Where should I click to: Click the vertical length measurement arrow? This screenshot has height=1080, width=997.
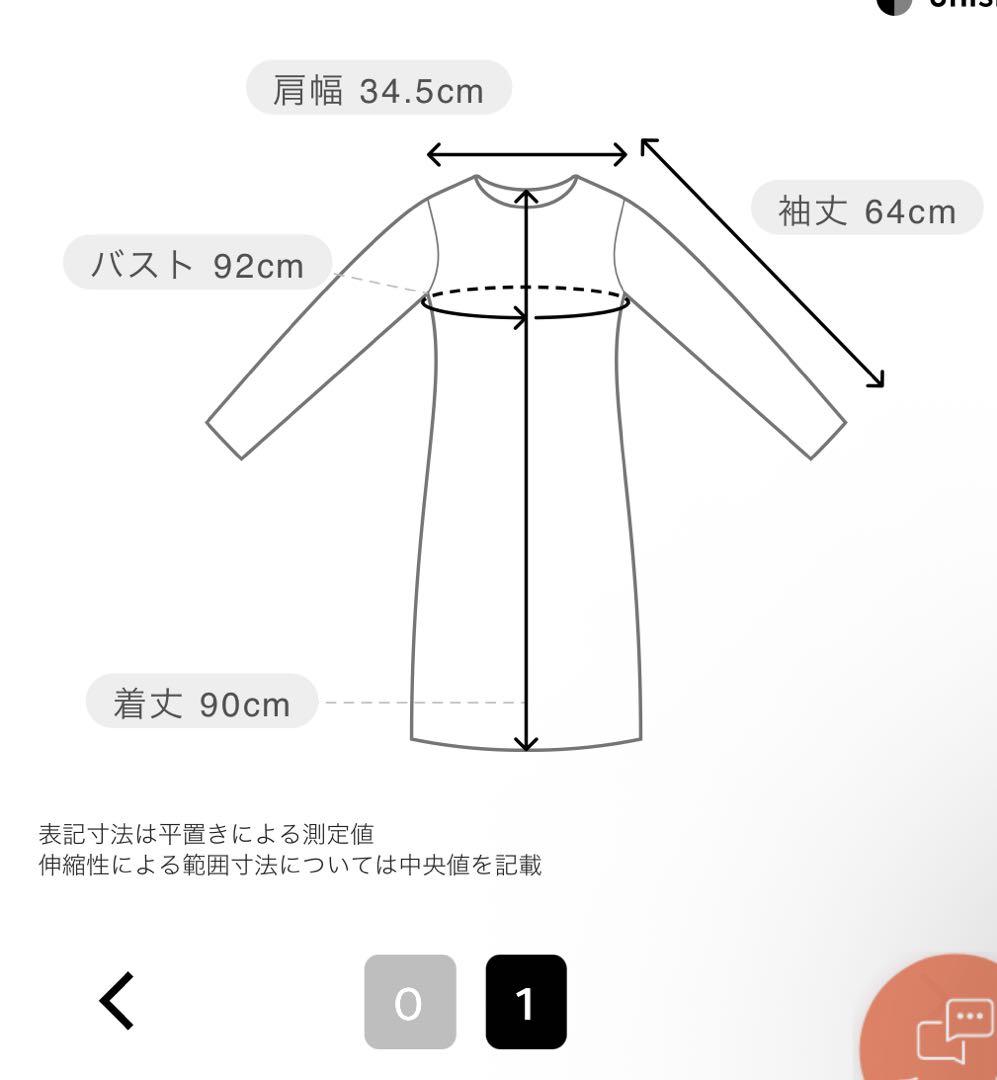[525, 470]
